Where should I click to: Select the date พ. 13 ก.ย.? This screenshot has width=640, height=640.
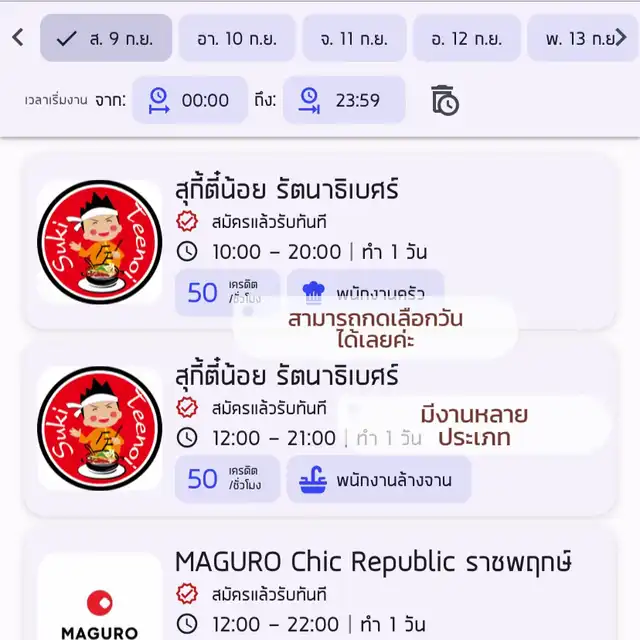(574, 39)
